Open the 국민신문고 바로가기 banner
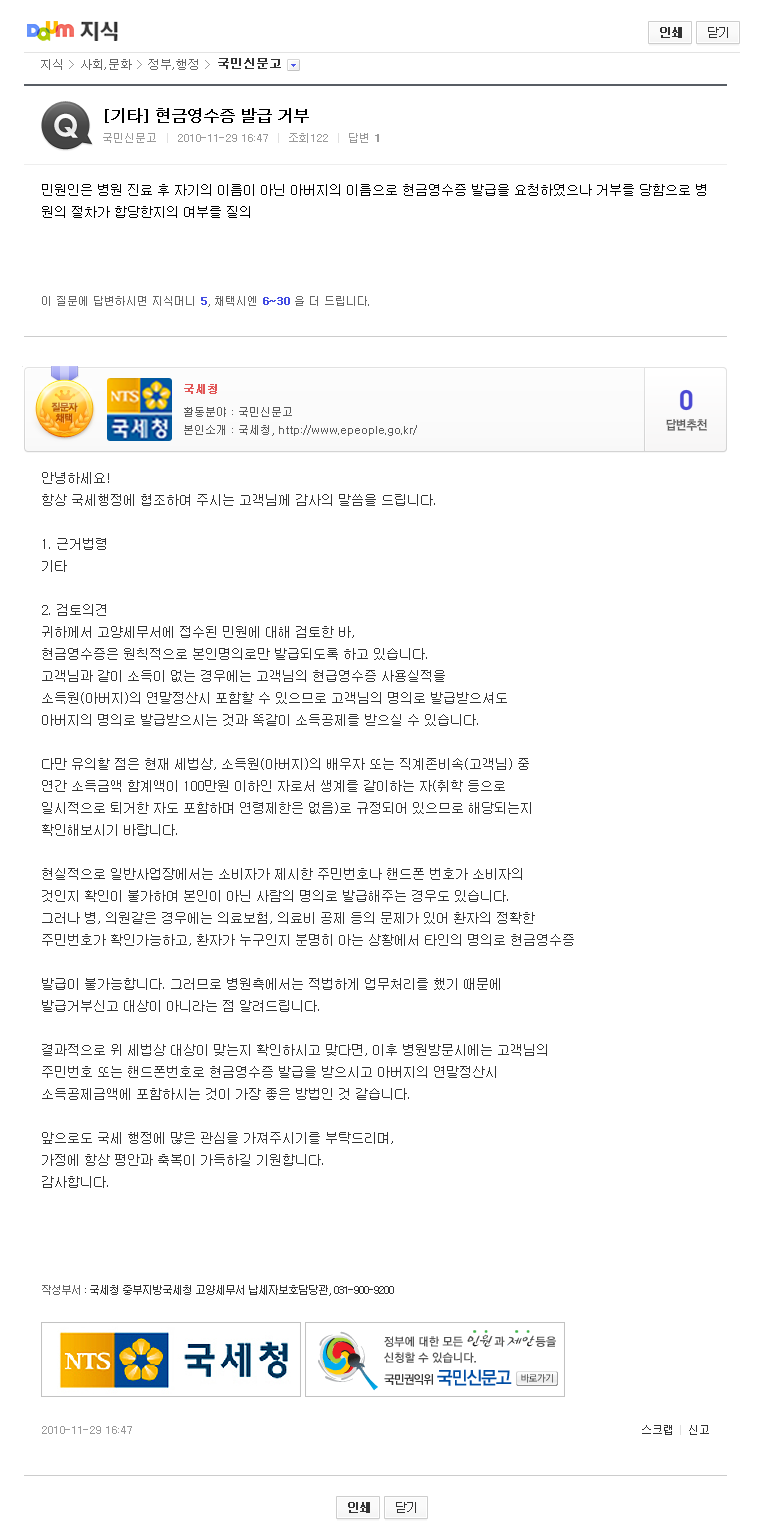The image size is (764, 1531). click(x=435, y=1359)
